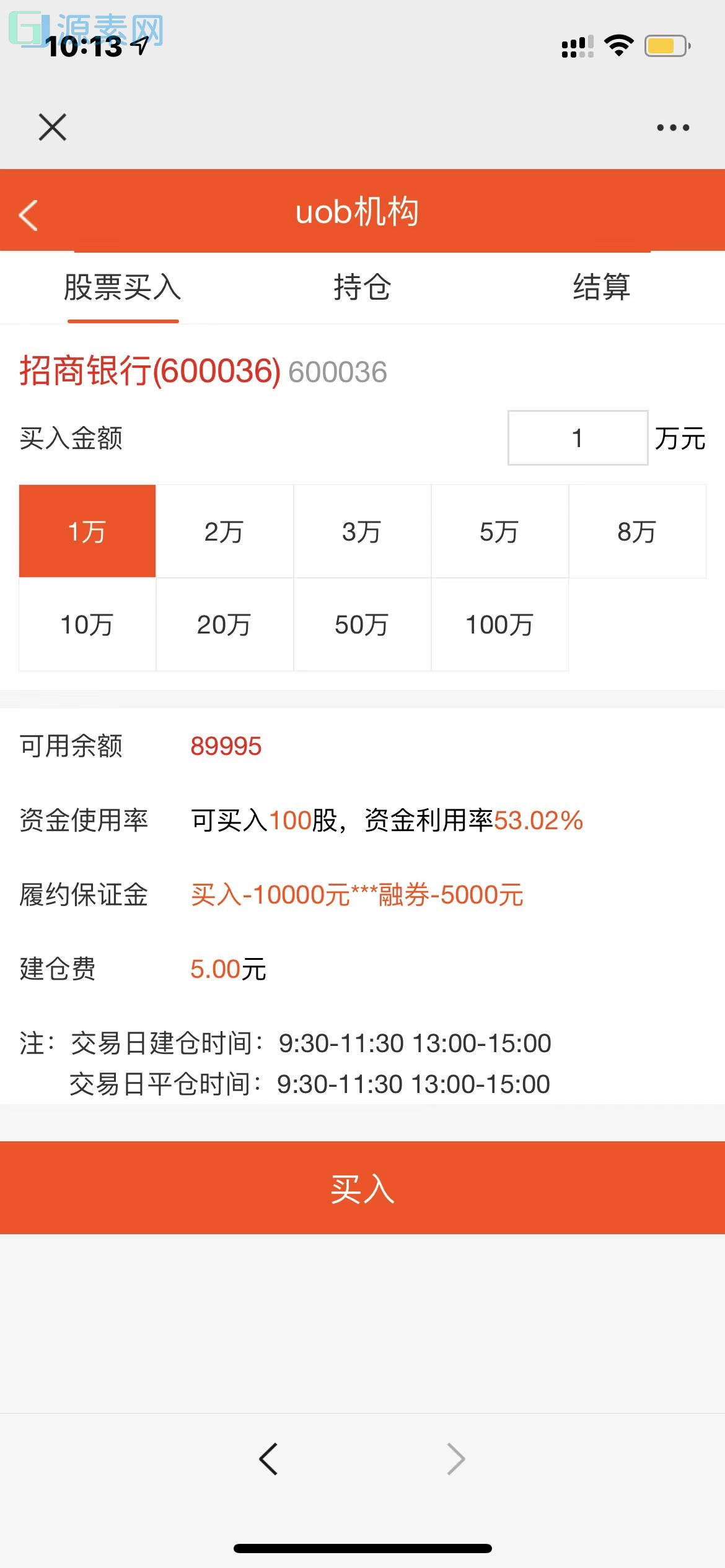Select the 2万 purchase amount option
The image size is (725, 1568).
coord(224,530)
